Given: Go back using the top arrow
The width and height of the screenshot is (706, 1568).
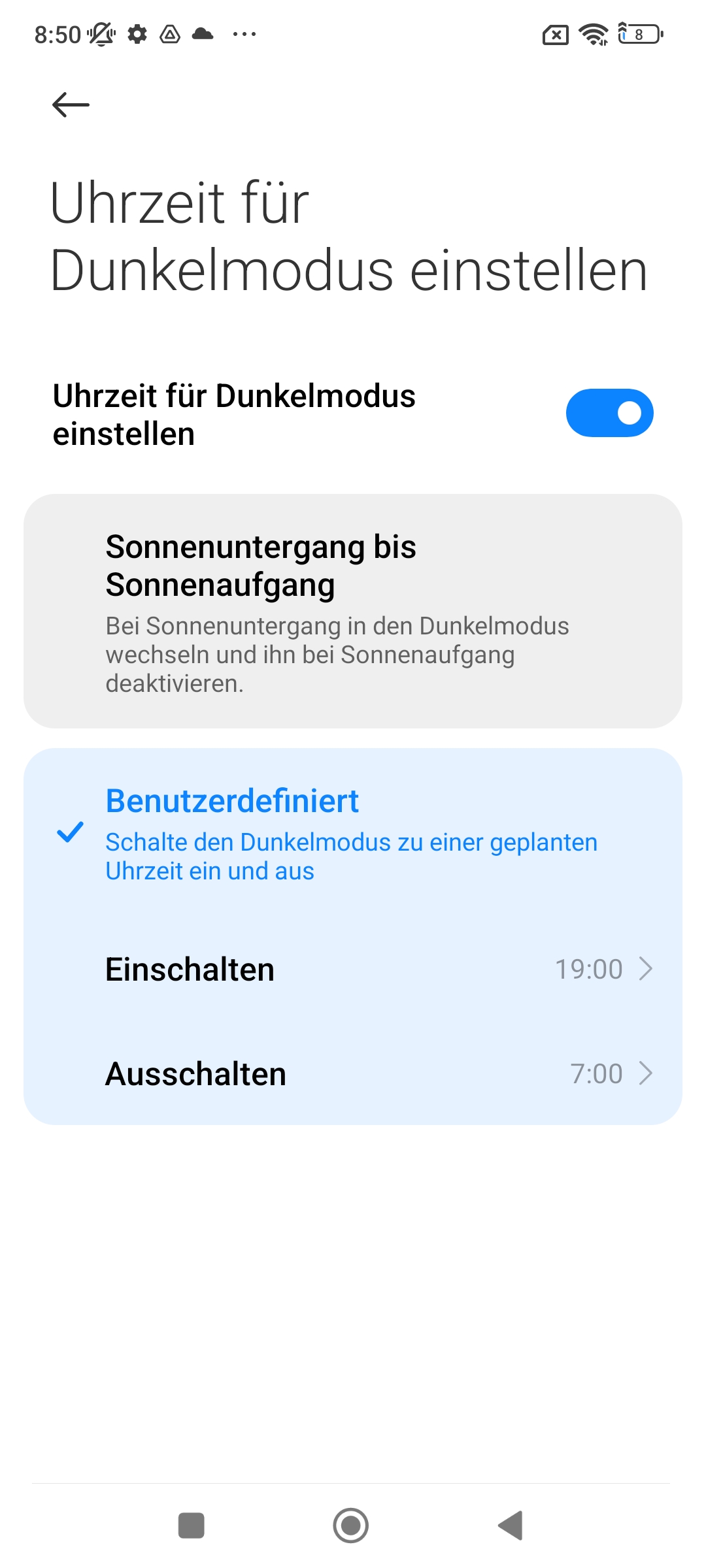Looking at the screenshot, I should 71,105.
